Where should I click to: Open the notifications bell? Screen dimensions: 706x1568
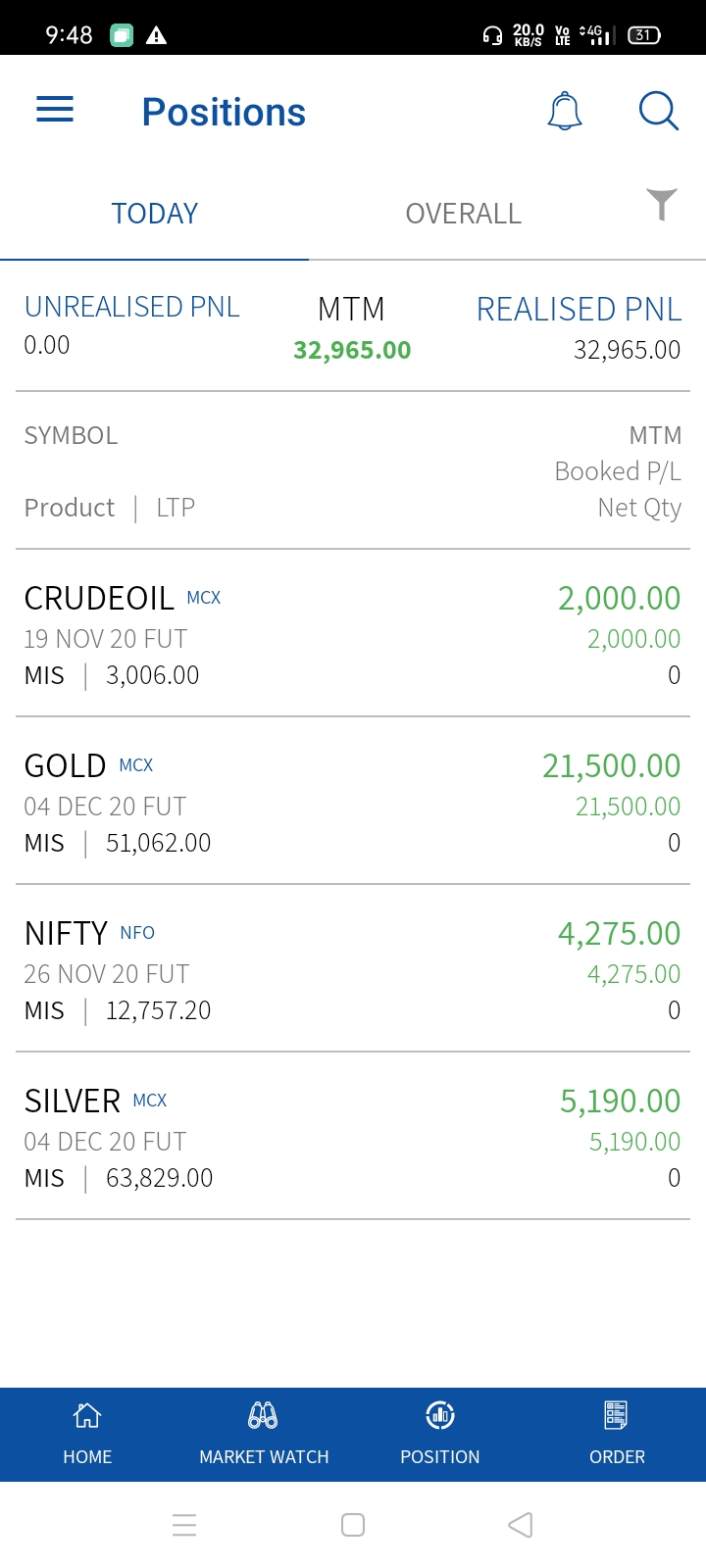point(564,111)
